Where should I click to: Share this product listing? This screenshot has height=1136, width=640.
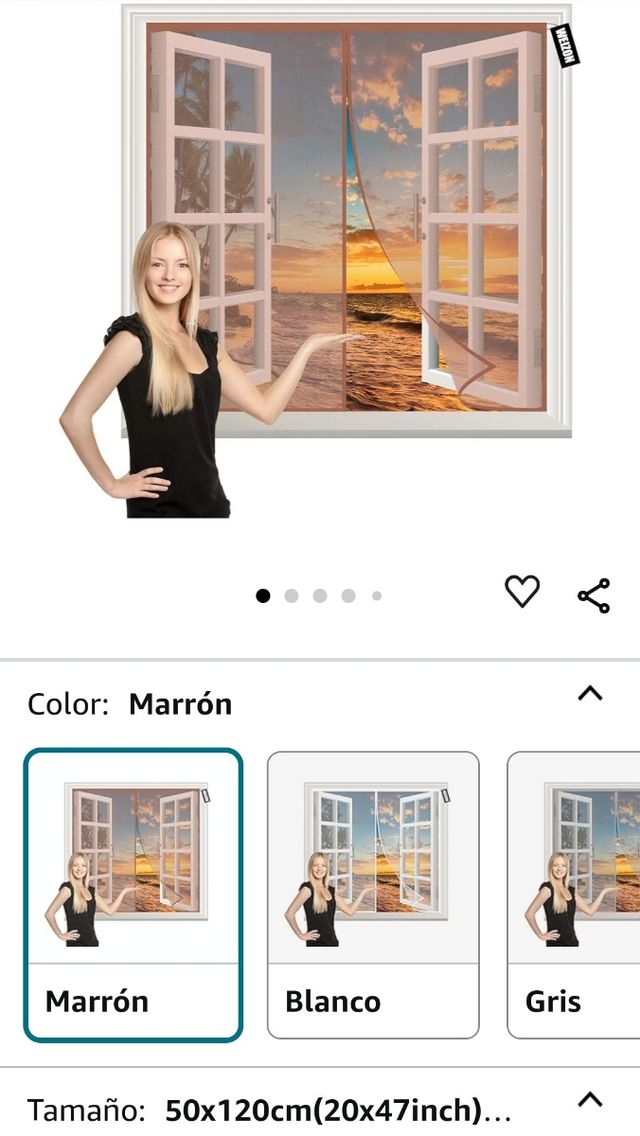click(x=594, y=596)
